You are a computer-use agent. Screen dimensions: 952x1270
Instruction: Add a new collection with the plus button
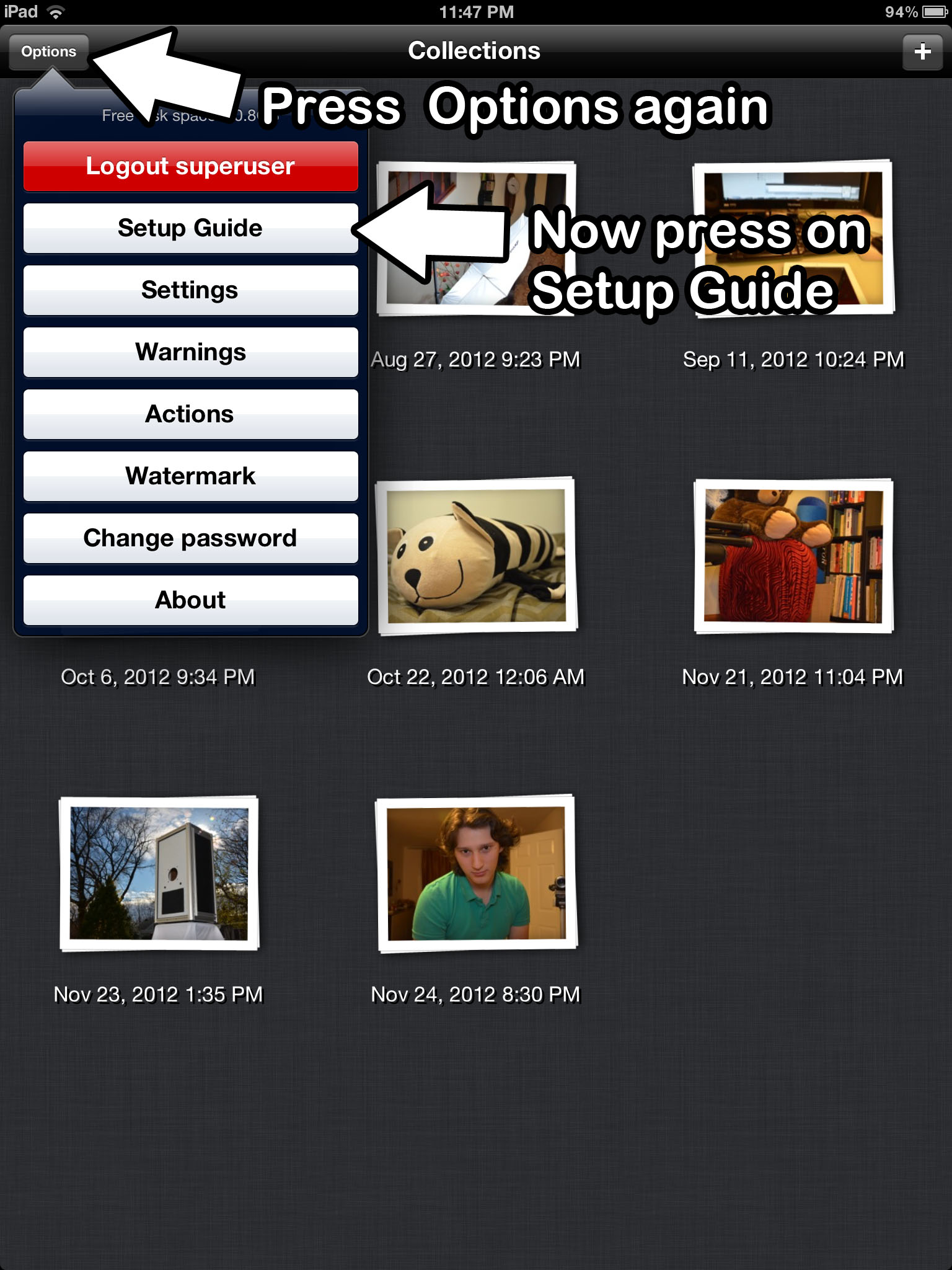coord(922,51)
